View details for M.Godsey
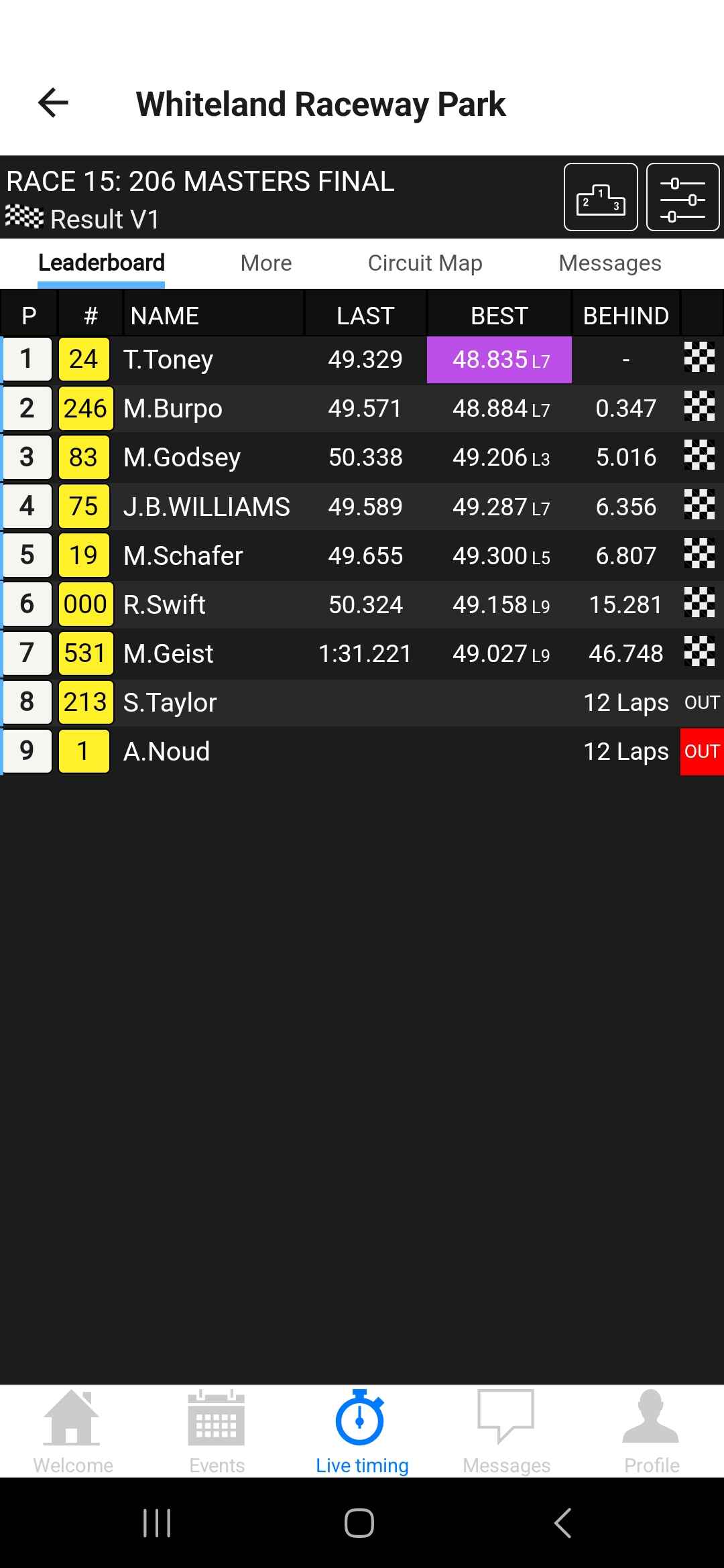Screen dimensions: 724x1568 pos(362,458)
